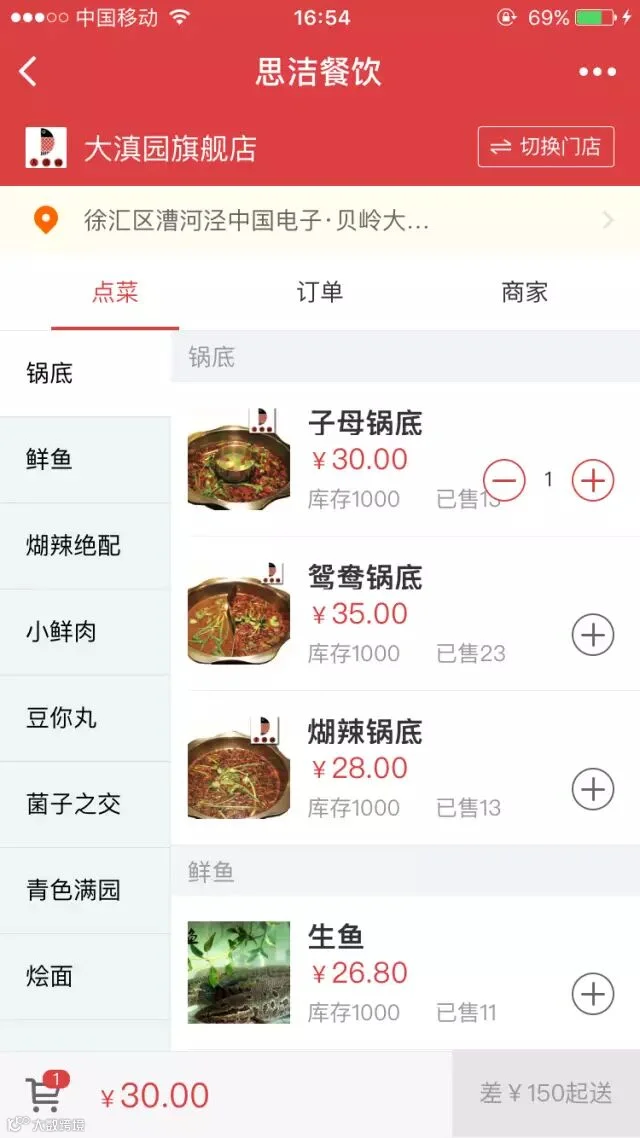Open the three-dot overflow menu
This screenshot has width=640, height=1138.
[x=597, y=71]
